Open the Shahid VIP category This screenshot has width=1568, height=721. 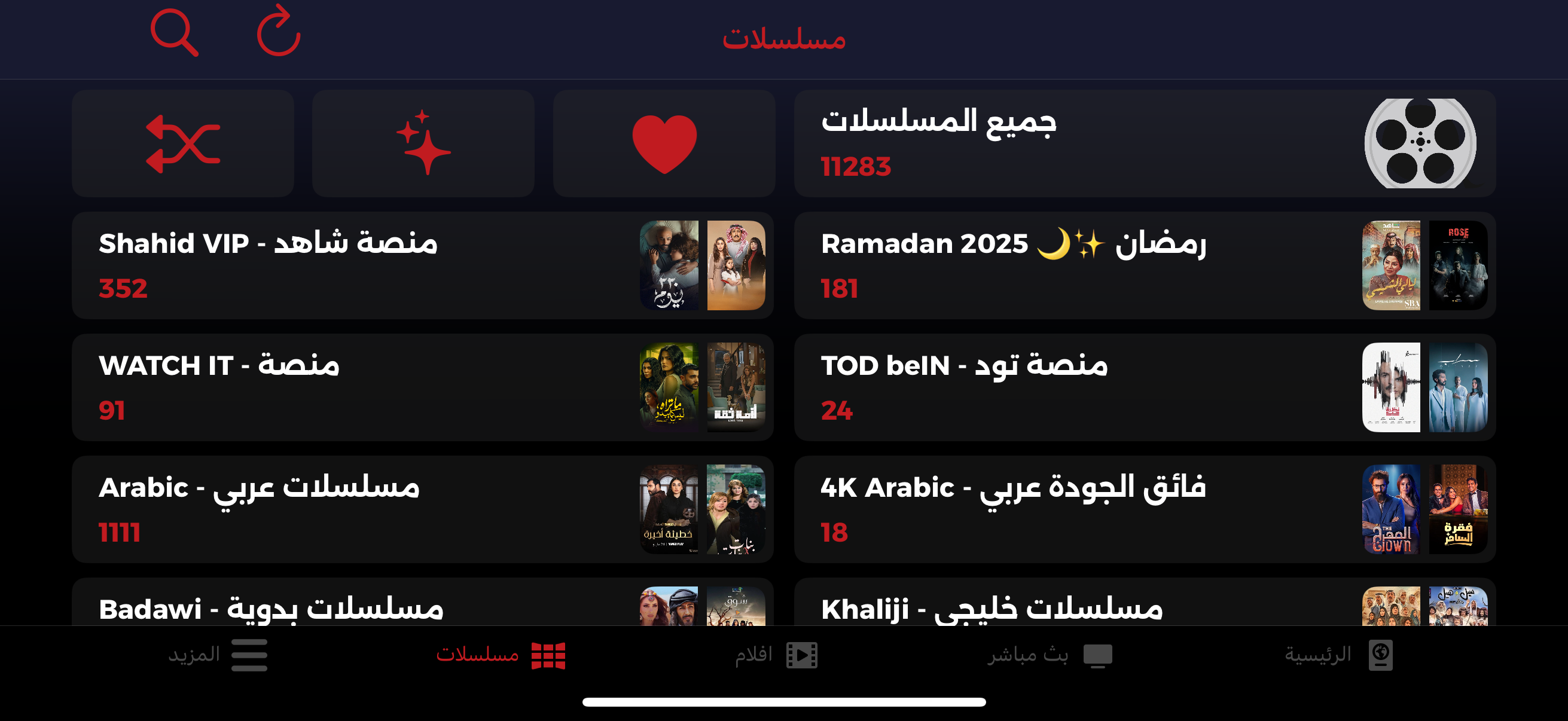(422, 265)
